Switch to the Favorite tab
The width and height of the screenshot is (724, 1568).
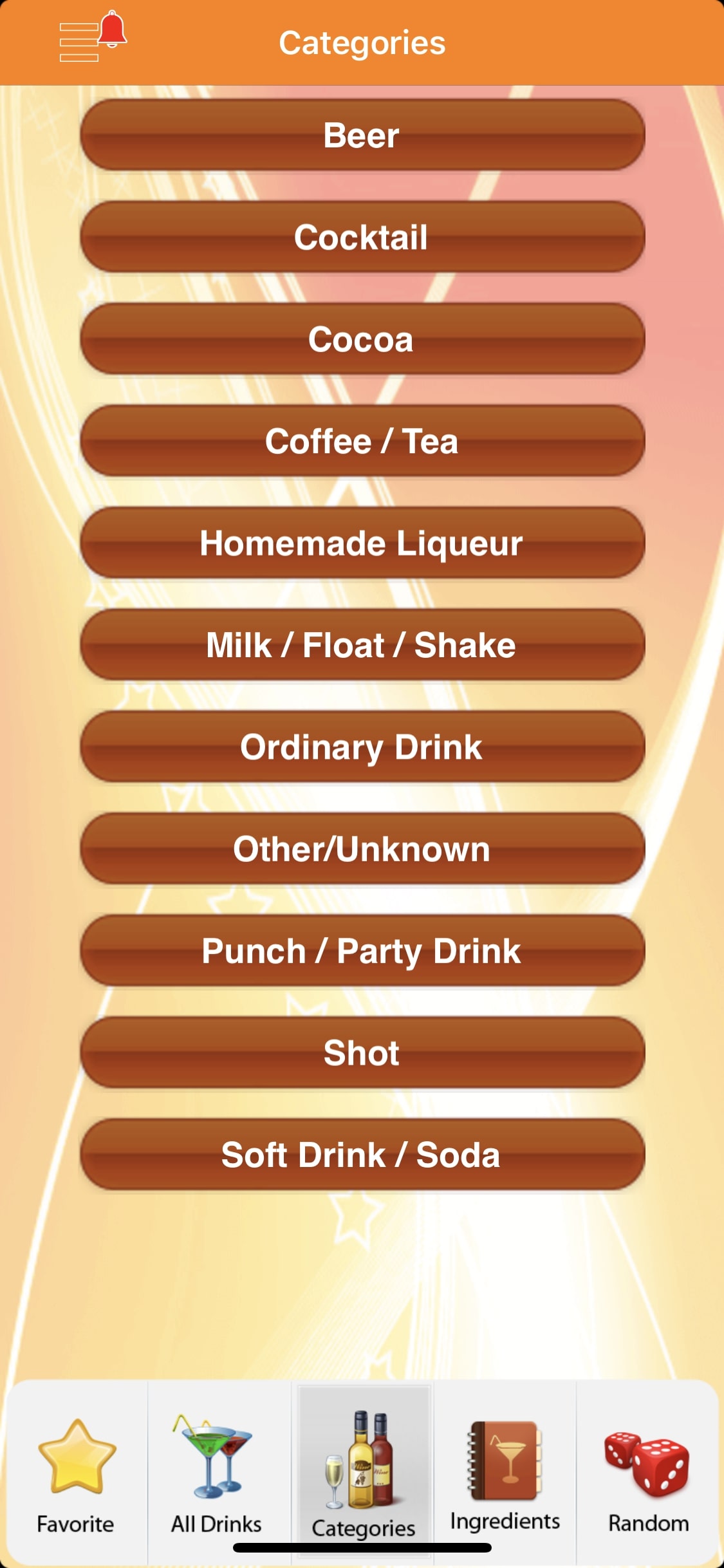[76, 1474]
